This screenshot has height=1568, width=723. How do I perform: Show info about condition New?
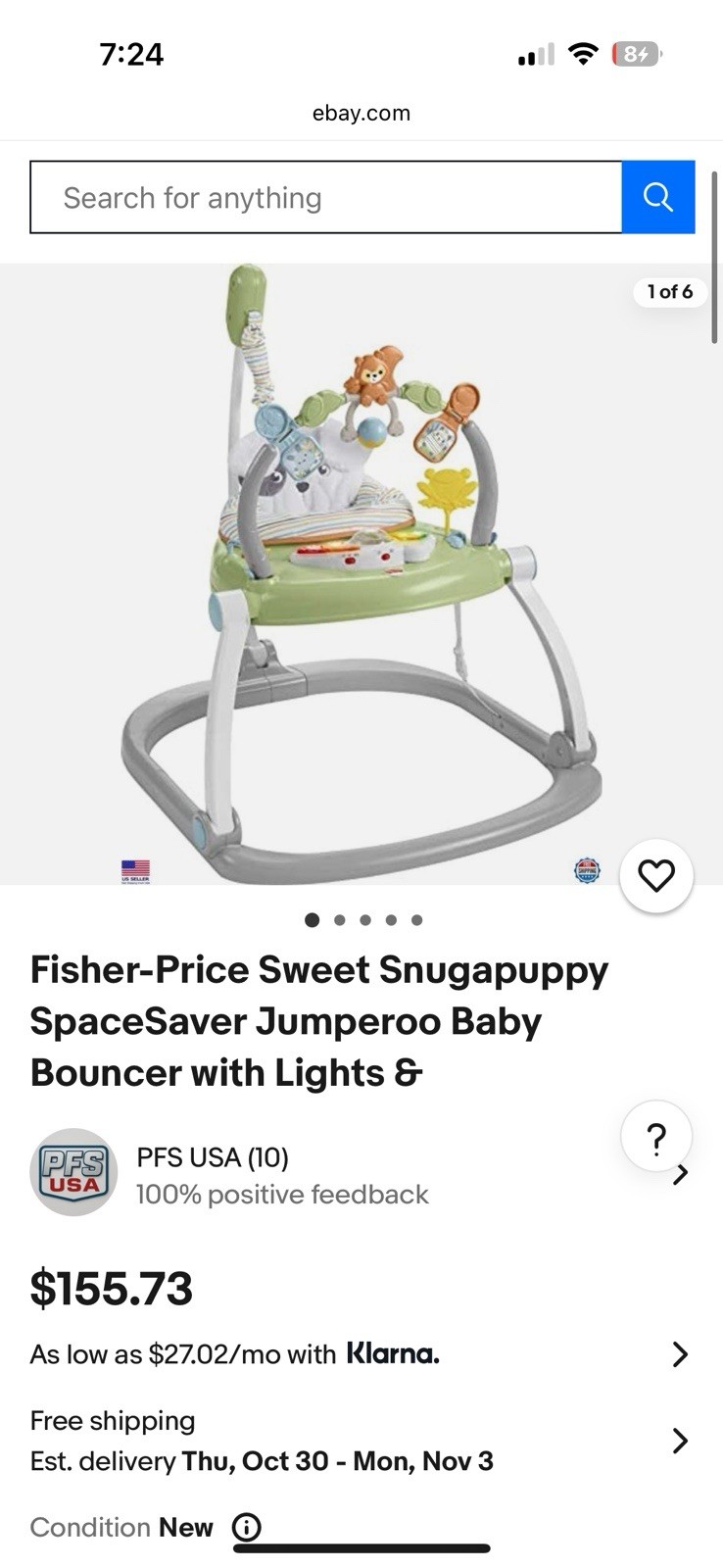[247, 1527]
